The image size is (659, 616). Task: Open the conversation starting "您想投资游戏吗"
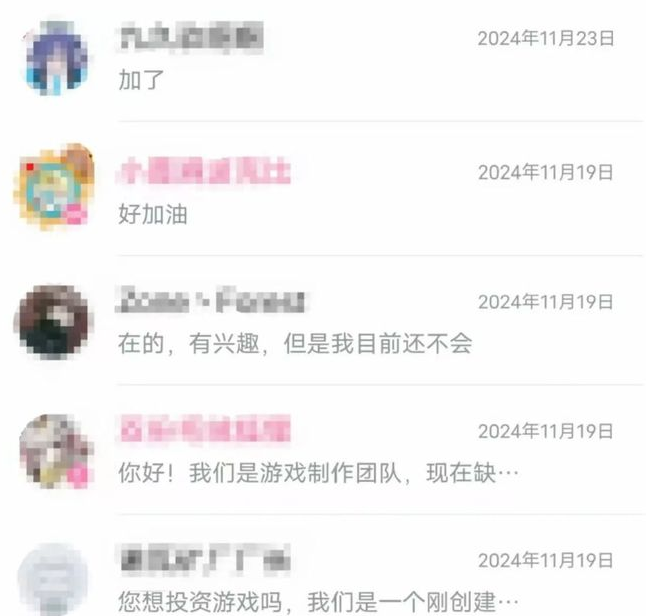click(x=330, y=581)
